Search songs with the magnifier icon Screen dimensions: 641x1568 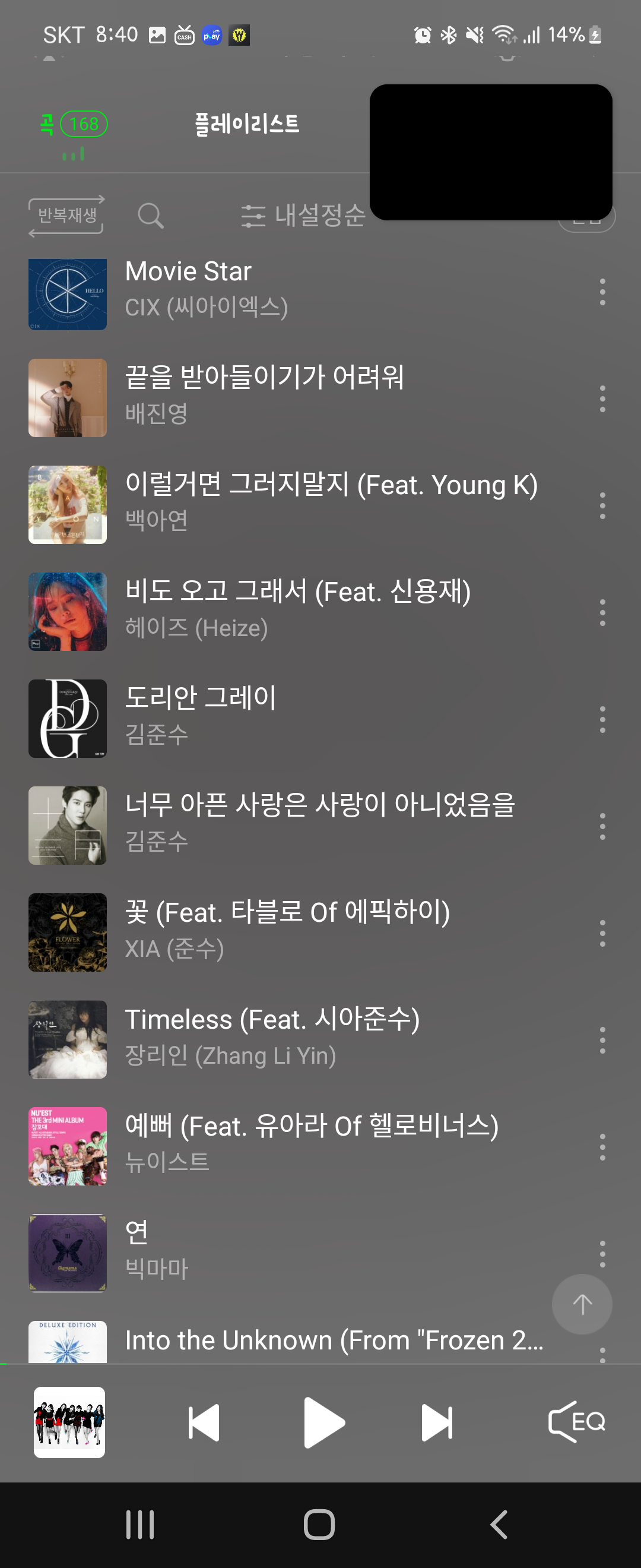click(150, 216)
